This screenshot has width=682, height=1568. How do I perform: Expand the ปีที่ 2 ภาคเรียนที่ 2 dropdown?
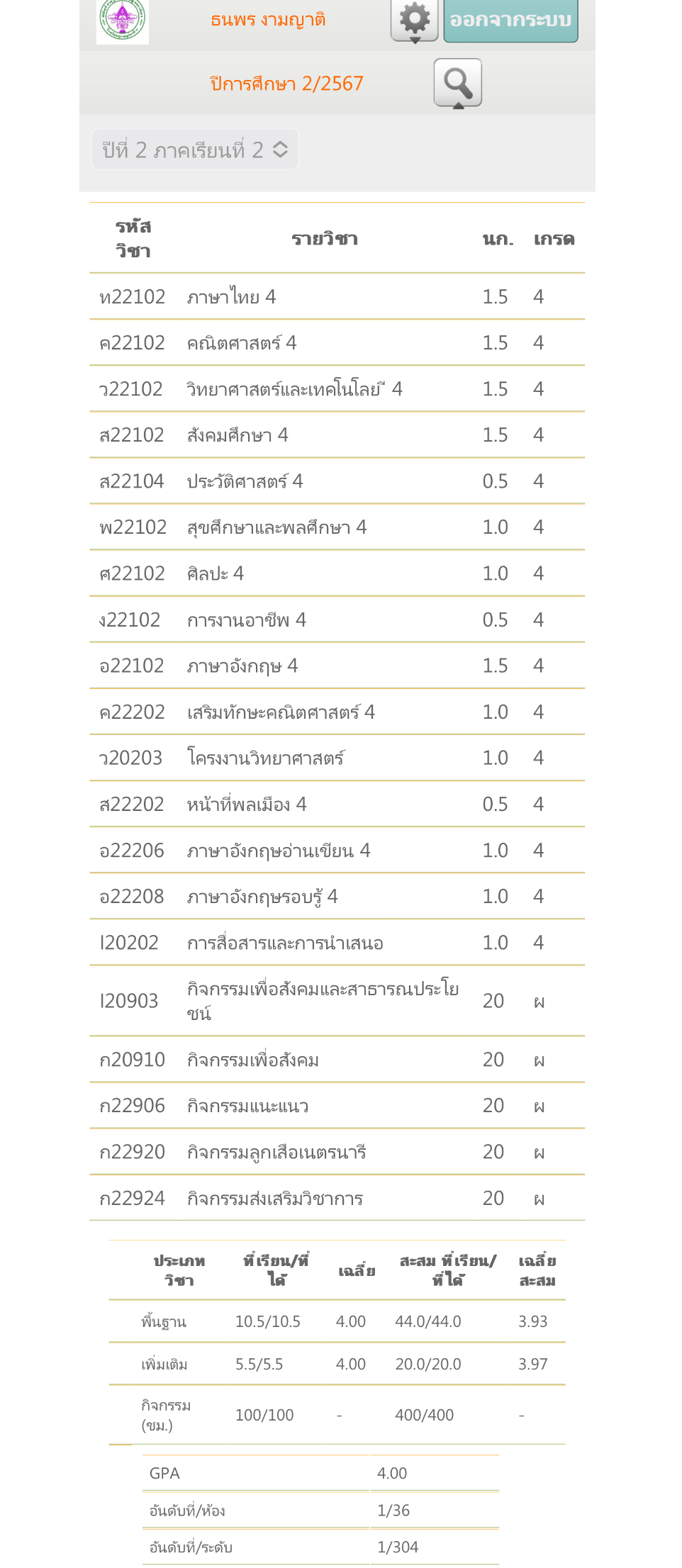(195, 150)
